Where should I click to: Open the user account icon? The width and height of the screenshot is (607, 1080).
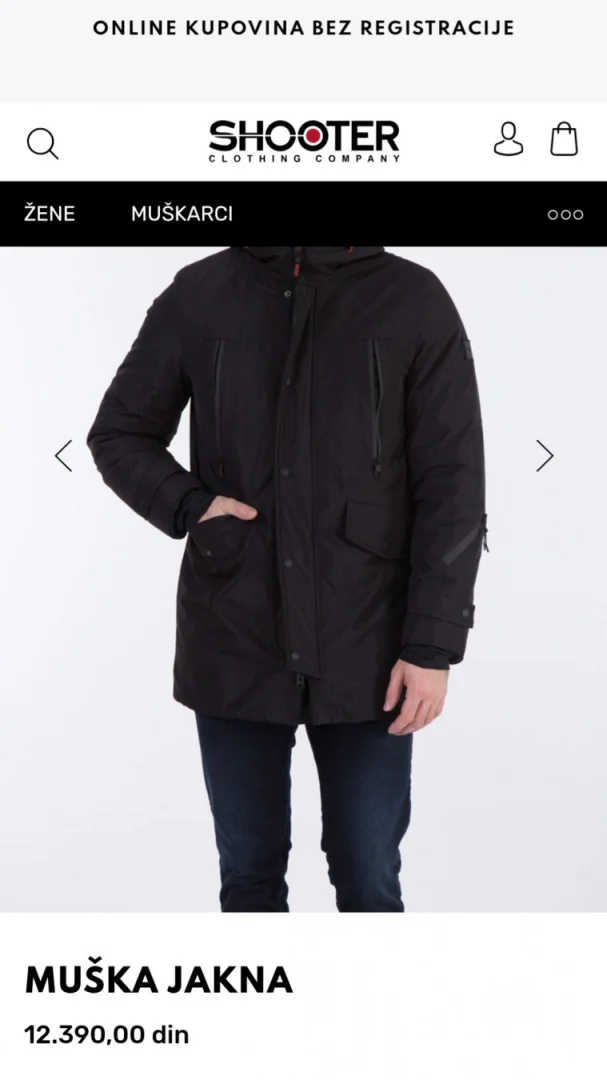(x=508, y=139)
